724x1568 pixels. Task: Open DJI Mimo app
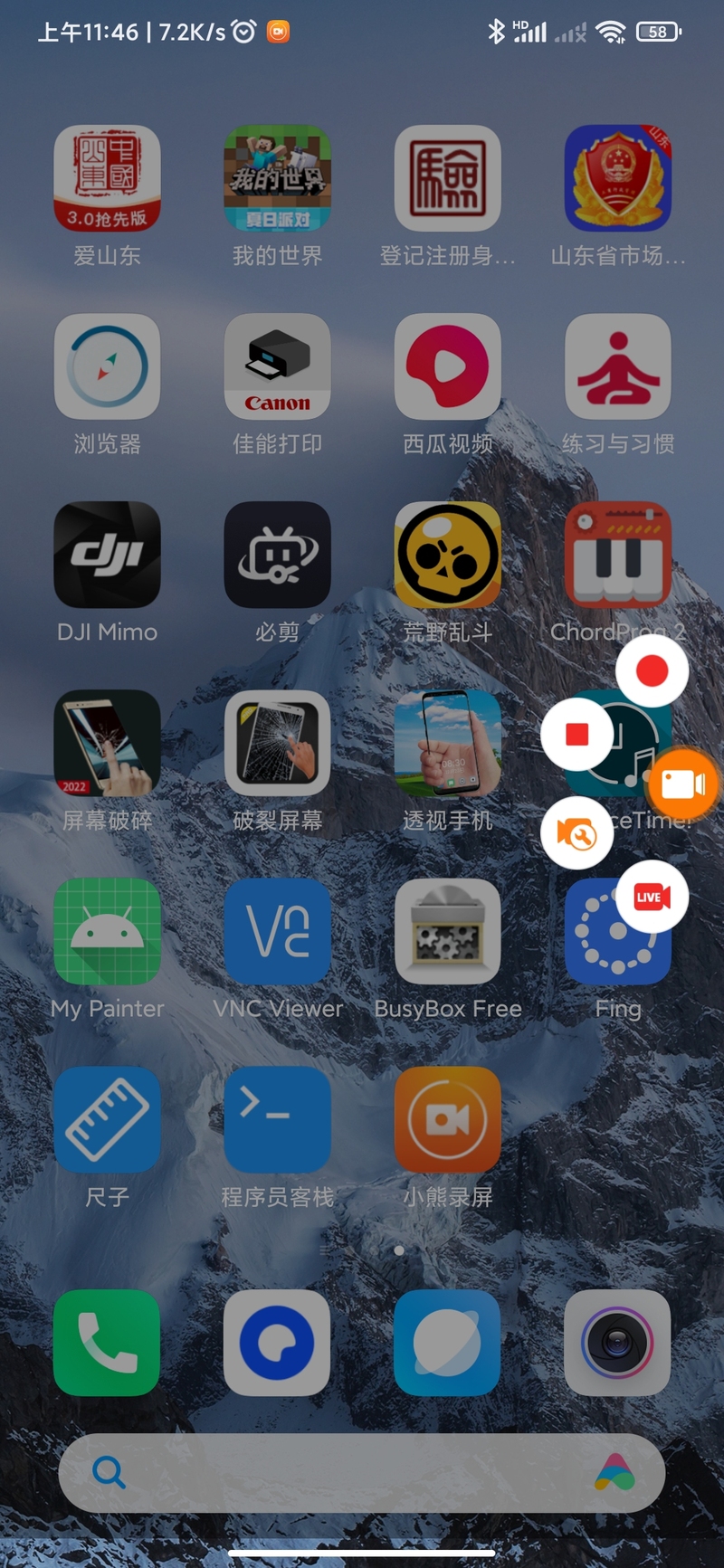107,555
